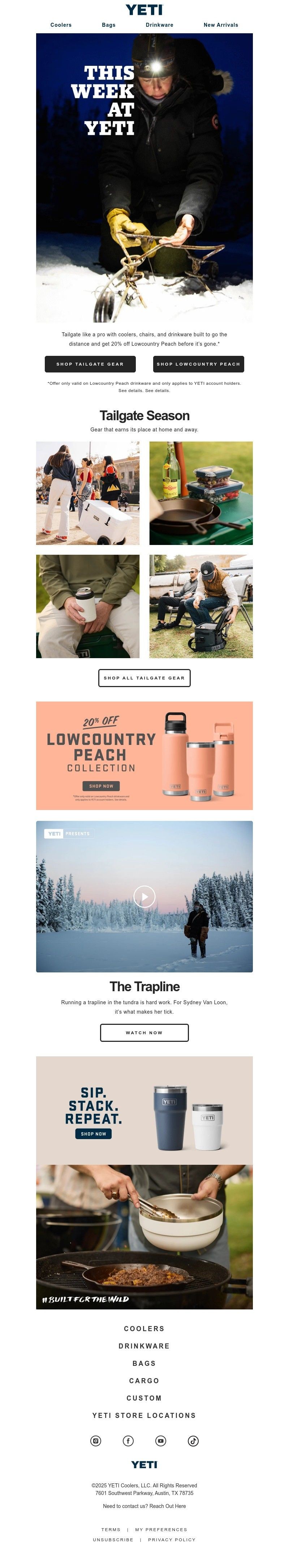Go to New Arrivals section
Screen dimensions: 289x1568
click(220, 25)
